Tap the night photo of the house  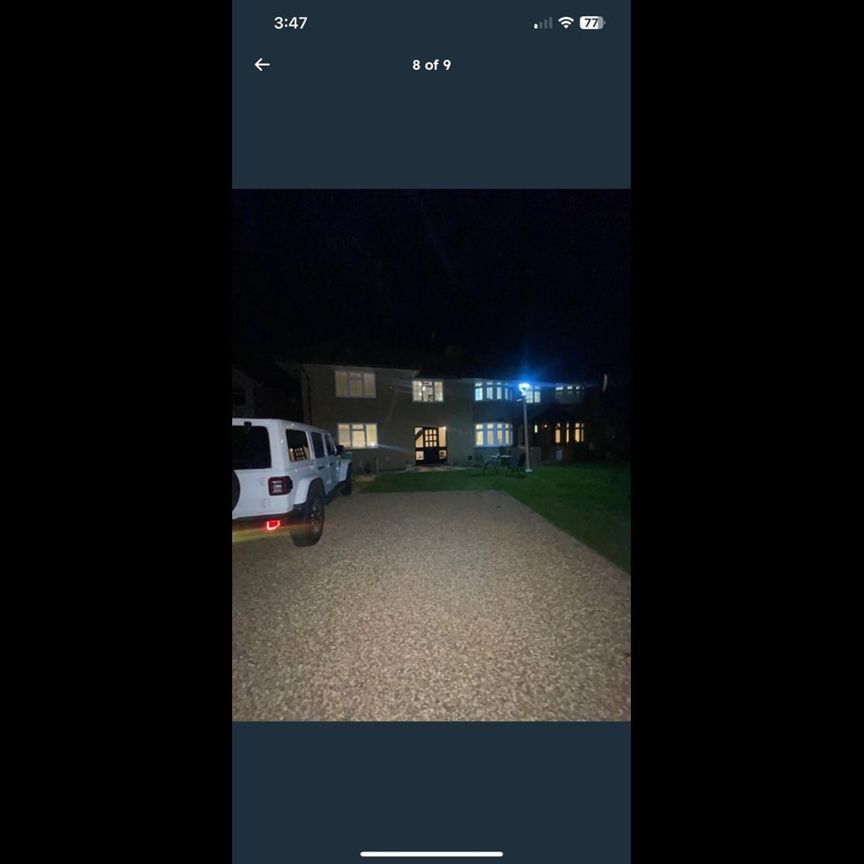pyautogui.click(x=431, y=455)
